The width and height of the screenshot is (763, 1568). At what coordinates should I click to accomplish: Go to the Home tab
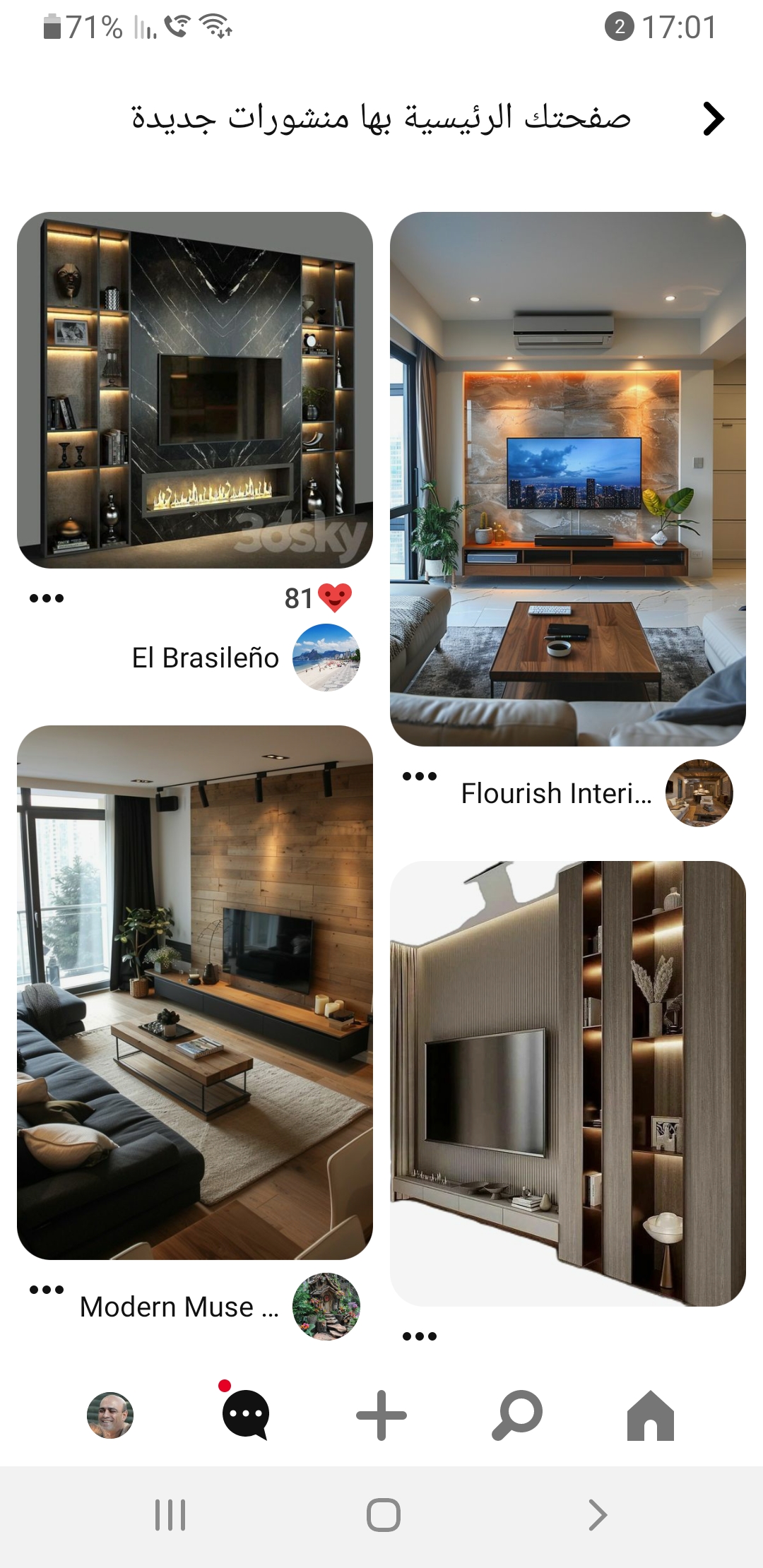tap(651, 1415)
